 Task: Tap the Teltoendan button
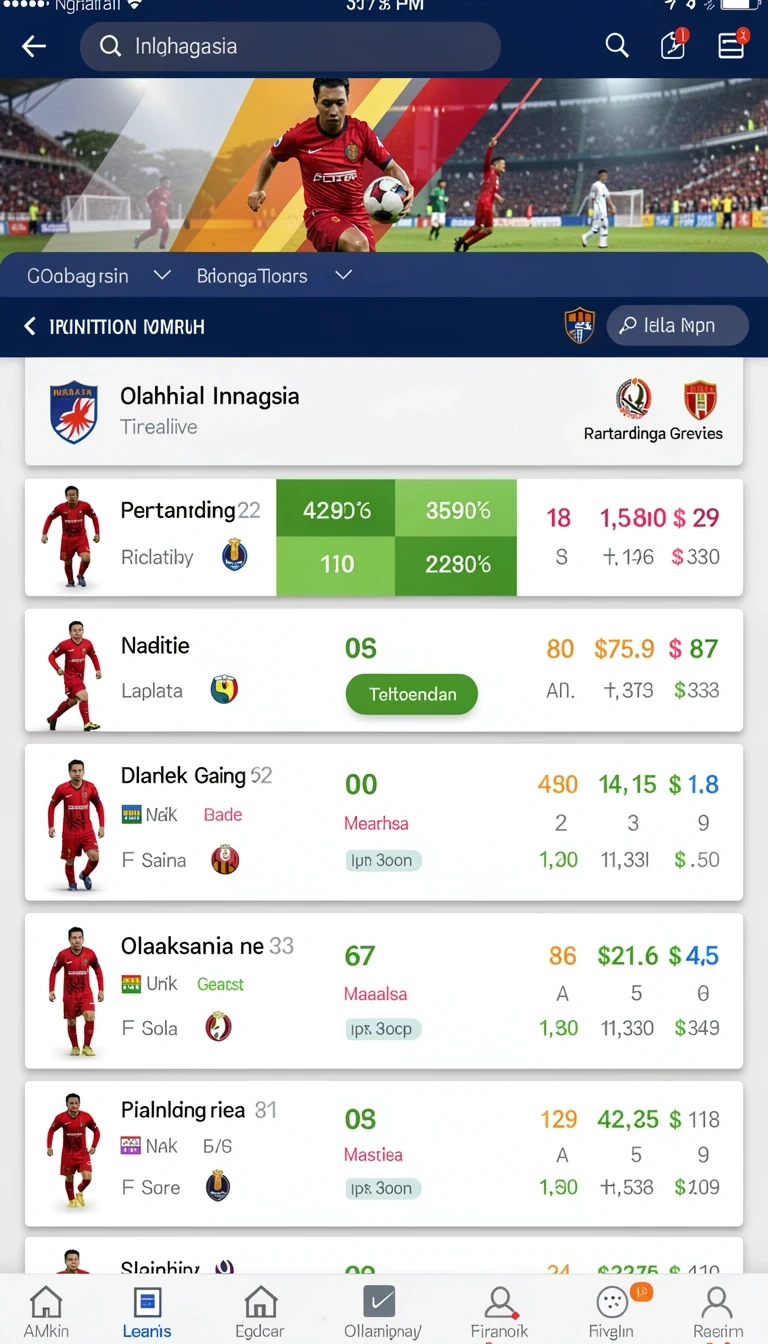[412, 694]
